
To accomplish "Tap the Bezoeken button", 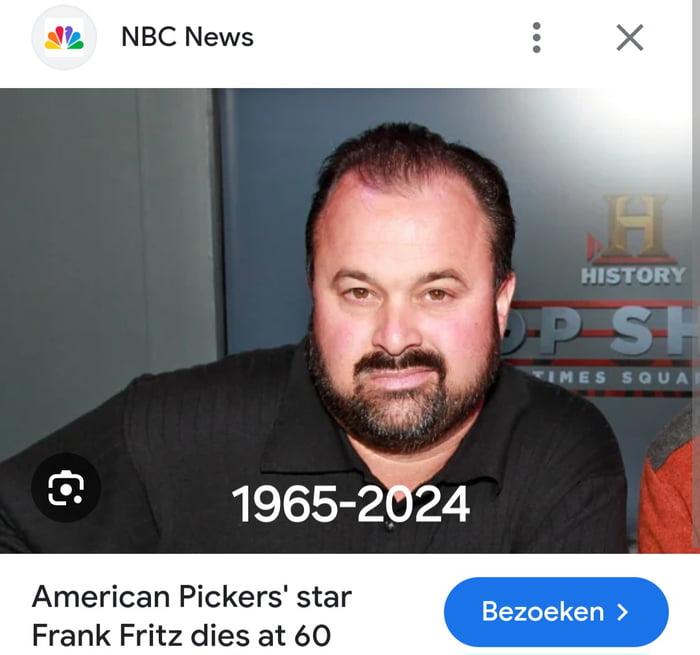I will (555, 611).
